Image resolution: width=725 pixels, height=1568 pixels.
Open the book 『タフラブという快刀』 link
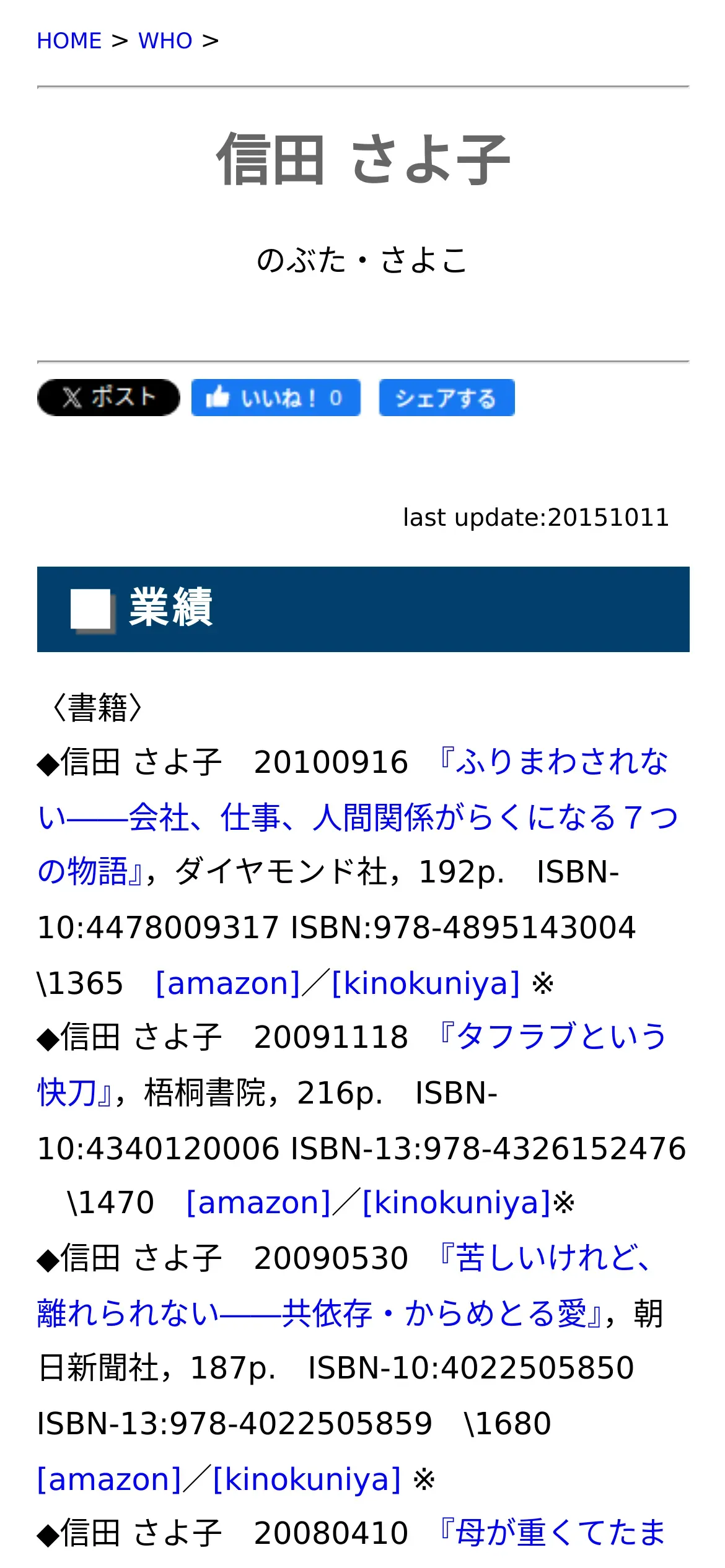click(353, 1065)
